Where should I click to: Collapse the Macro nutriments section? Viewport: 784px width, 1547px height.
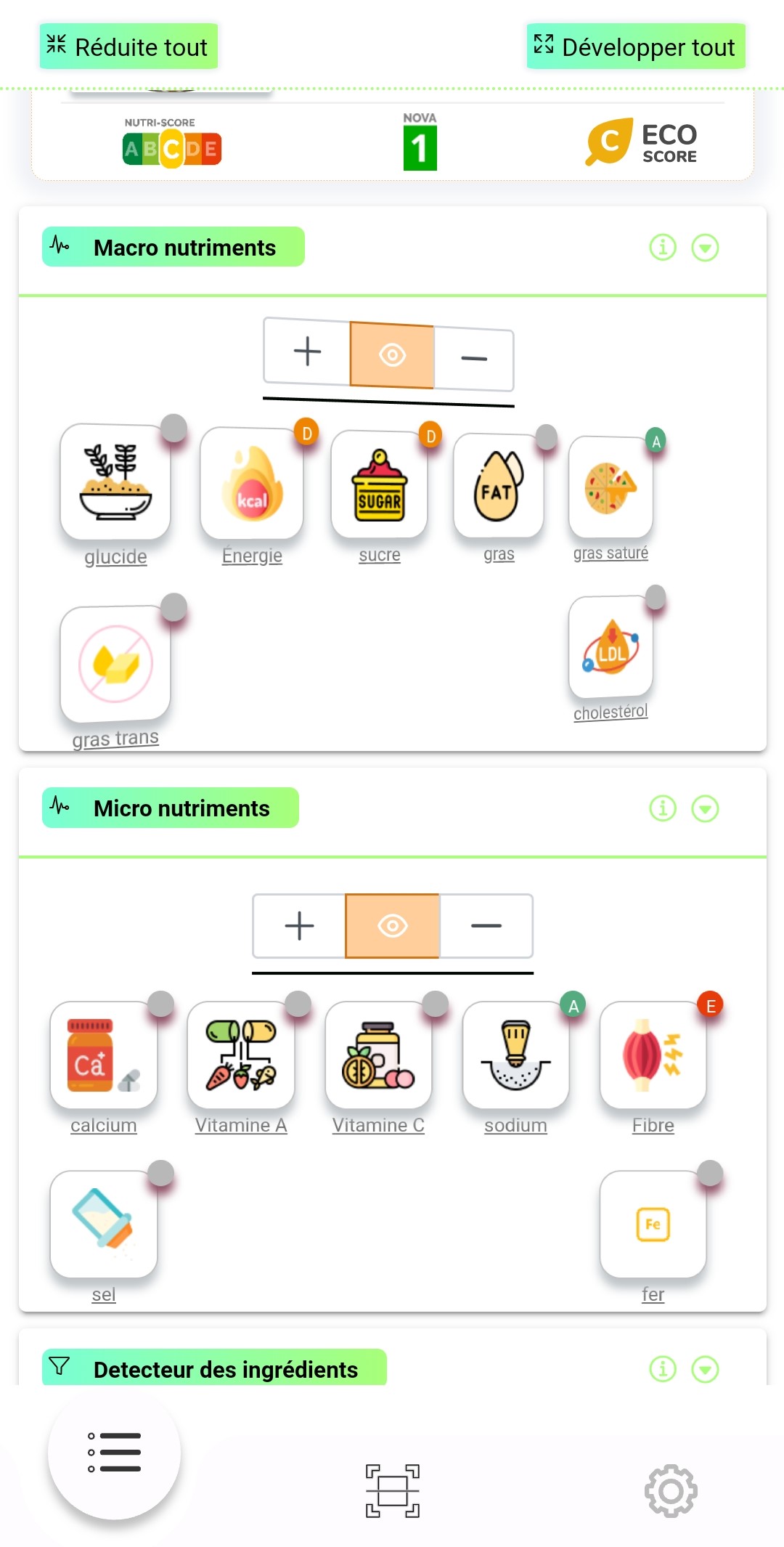point(705,248)
